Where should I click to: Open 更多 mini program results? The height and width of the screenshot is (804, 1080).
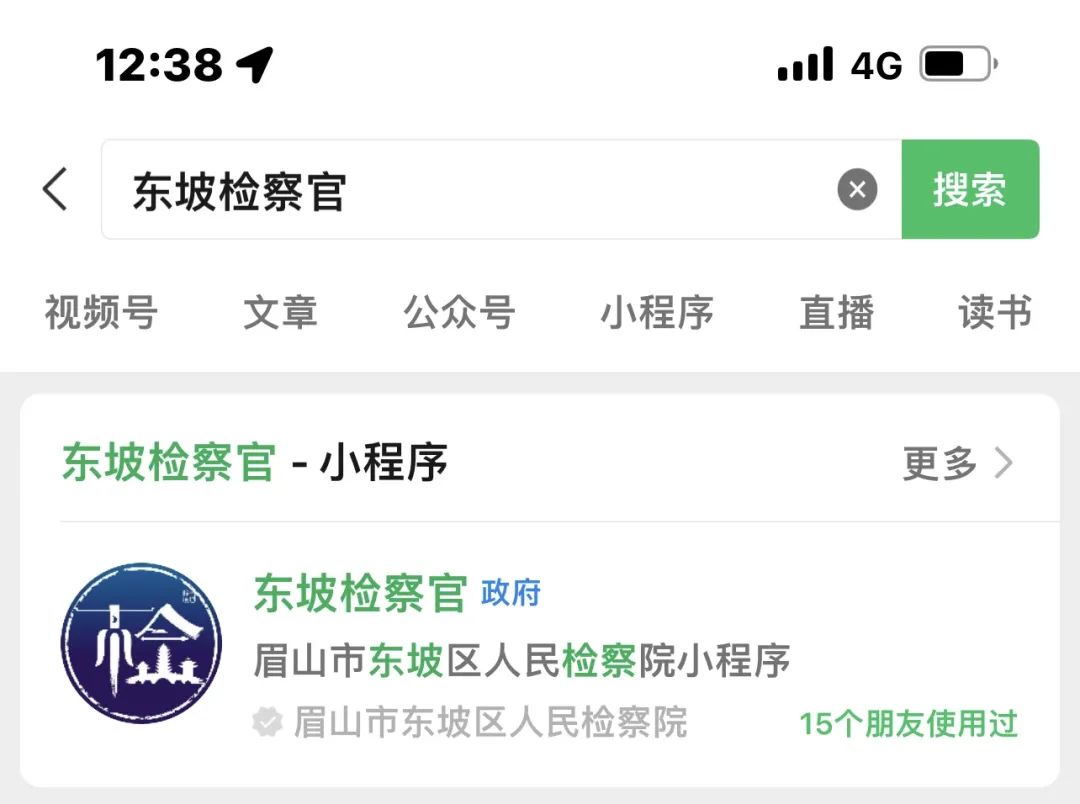pos(957,463)
